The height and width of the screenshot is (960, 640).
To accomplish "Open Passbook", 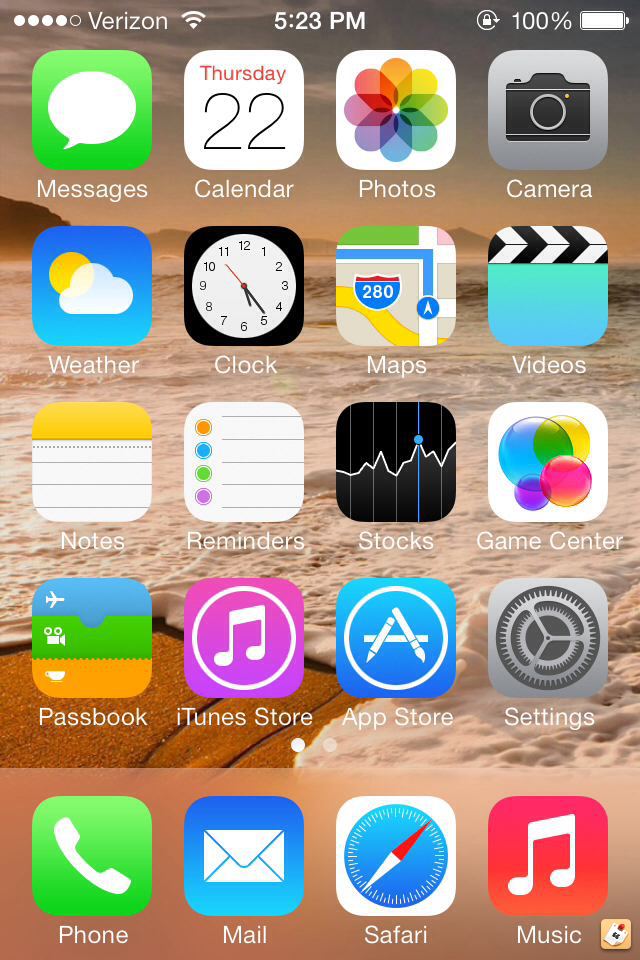I will coord(92,638).
